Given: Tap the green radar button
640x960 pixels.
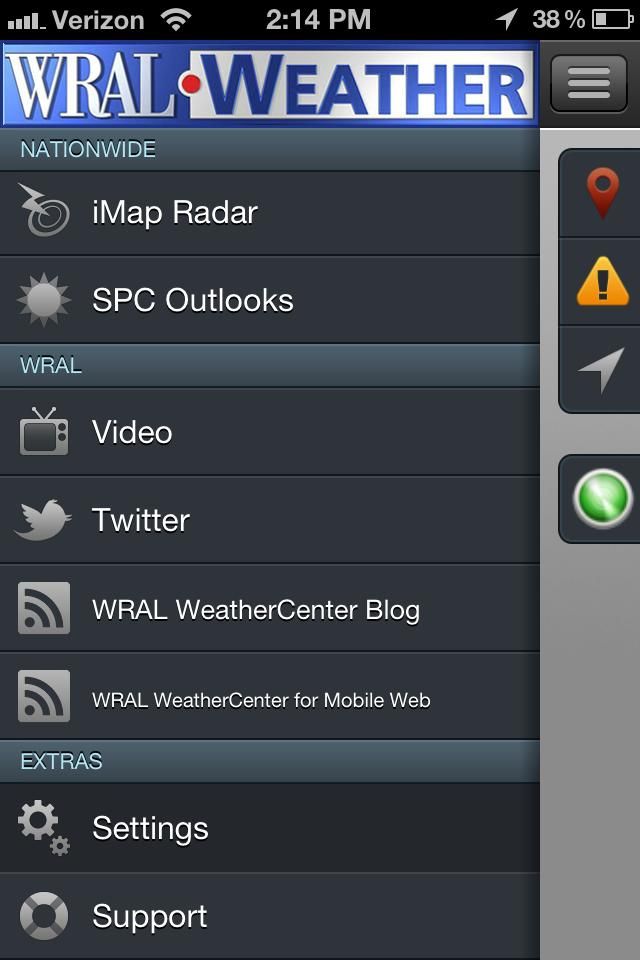Looking at the screenshot, I should pos(602,498).
